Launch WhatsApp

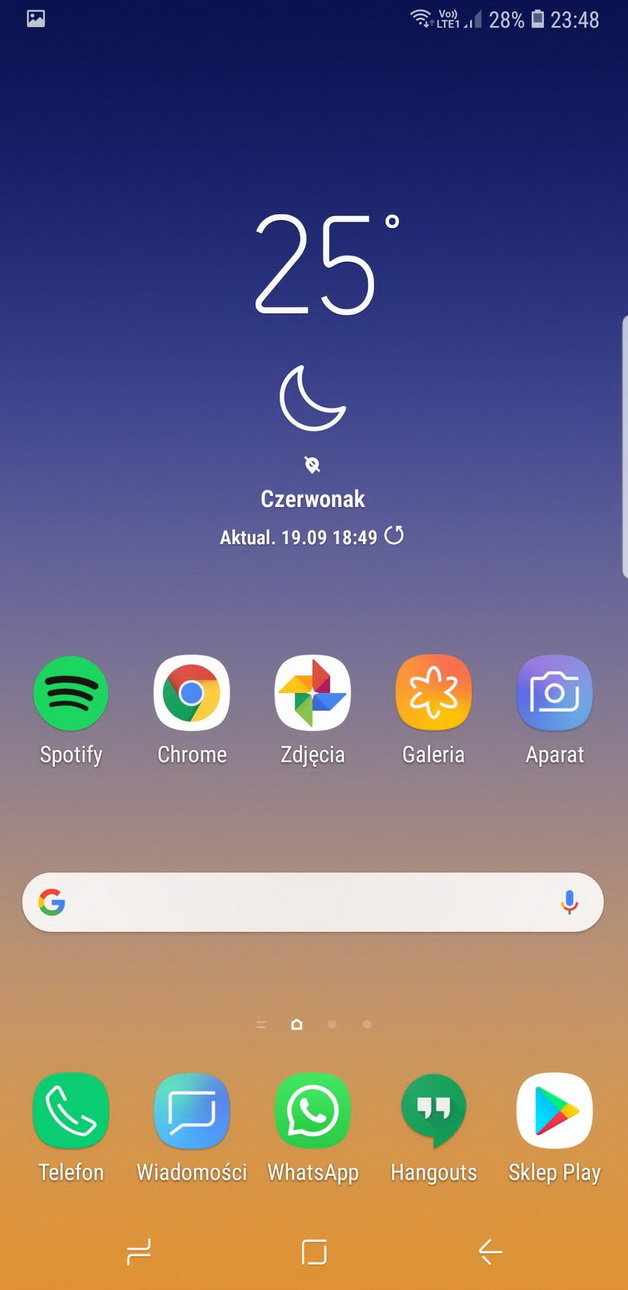click(313, 1111)
